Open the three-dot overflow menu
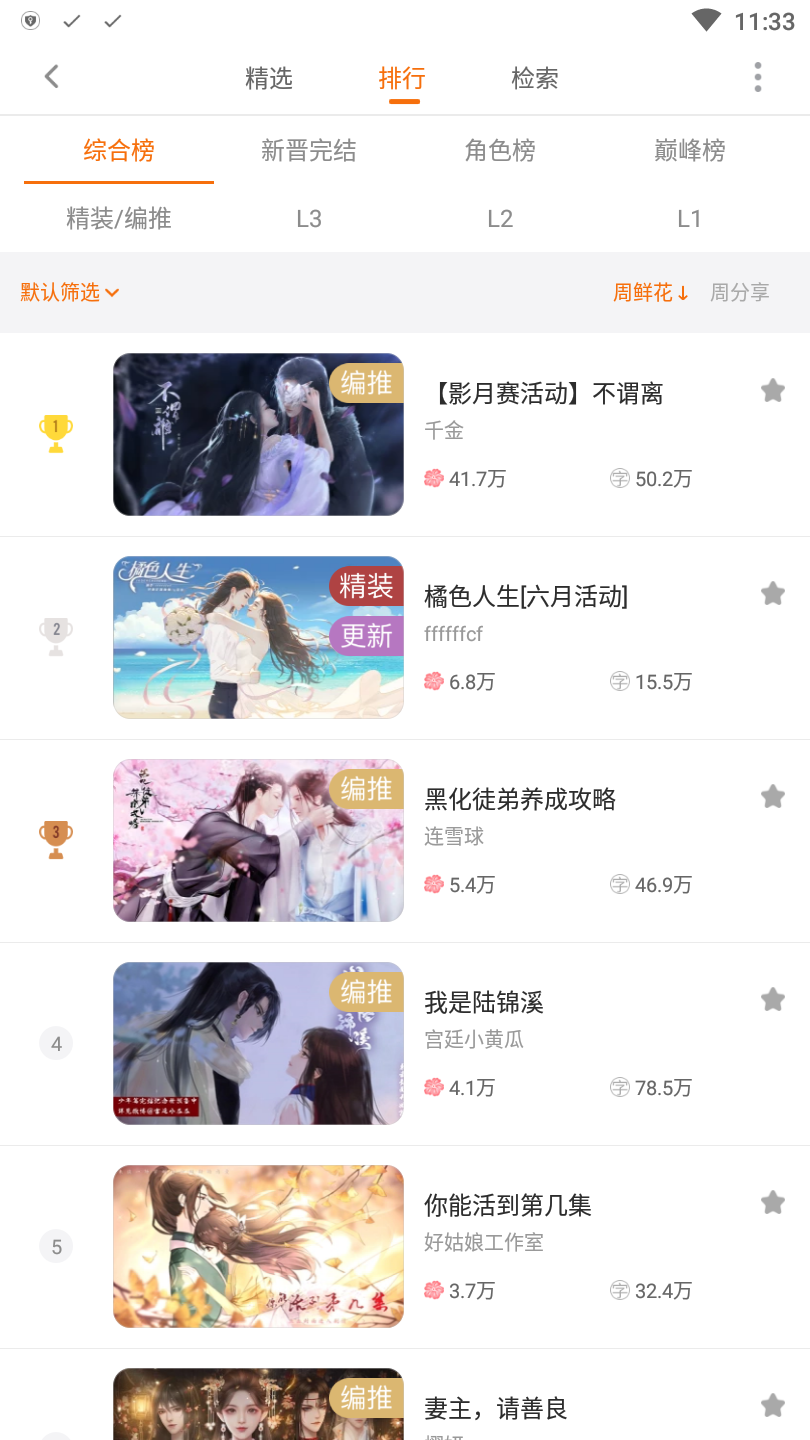Screen dimensions: 810x1440 (758, 77)
